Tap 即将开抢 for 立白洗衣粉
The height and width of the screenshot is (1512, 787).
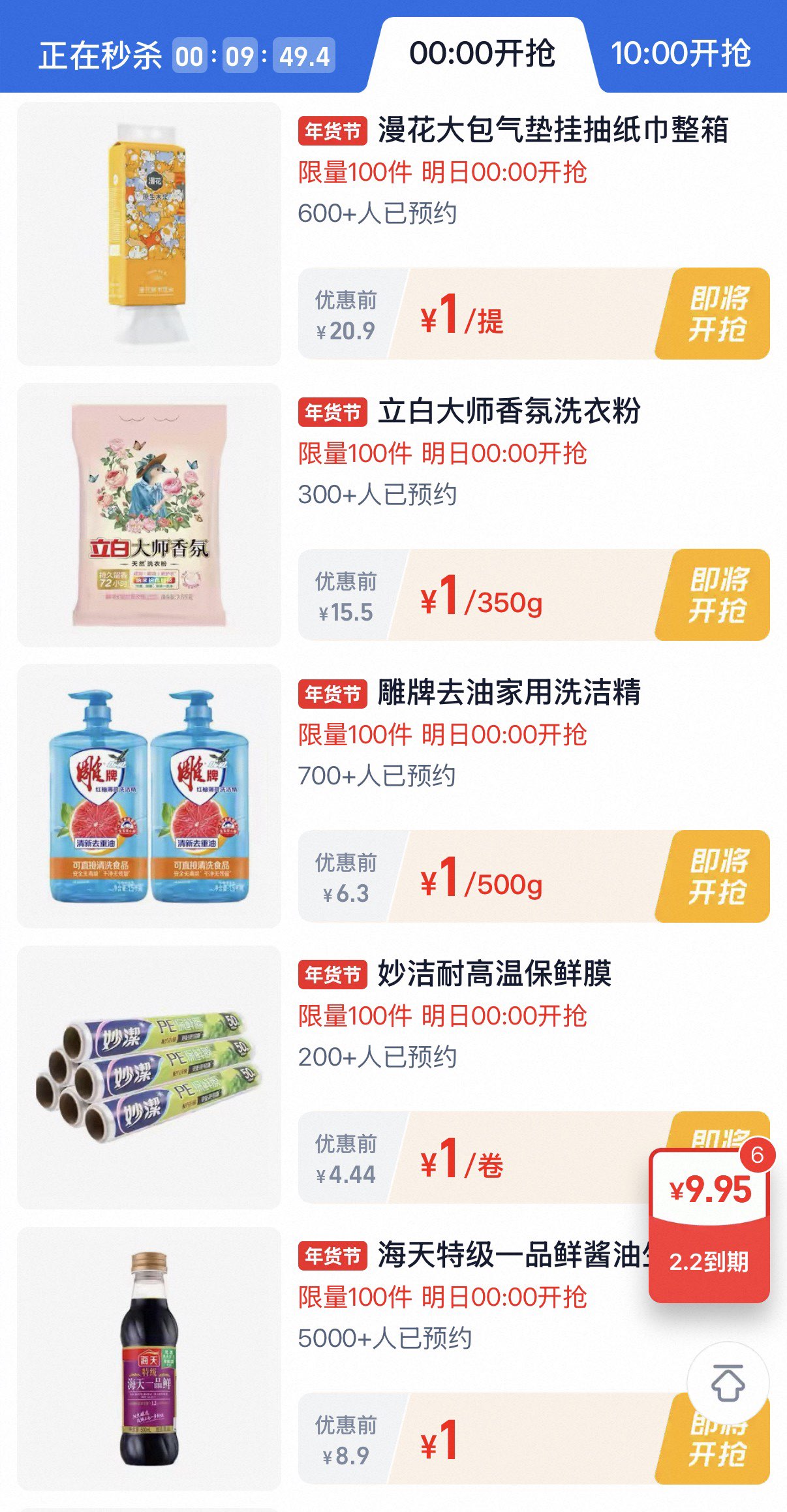pyautogui.click(x=717, y=595)
